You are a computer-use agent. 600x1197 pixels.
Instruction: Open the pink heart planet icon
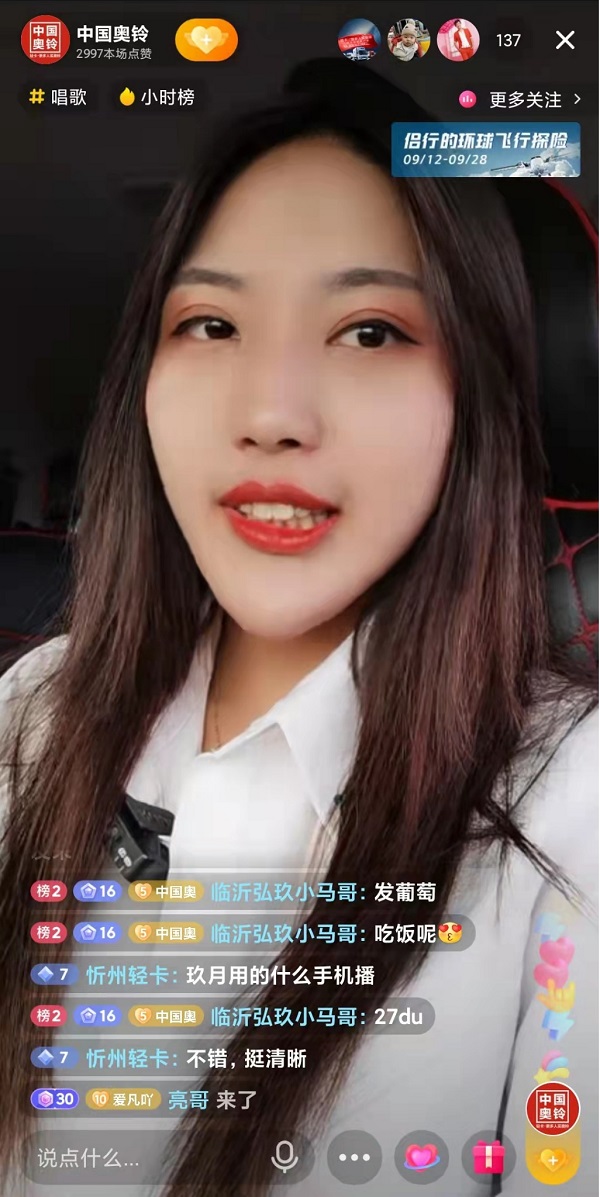coord(422,1157)
